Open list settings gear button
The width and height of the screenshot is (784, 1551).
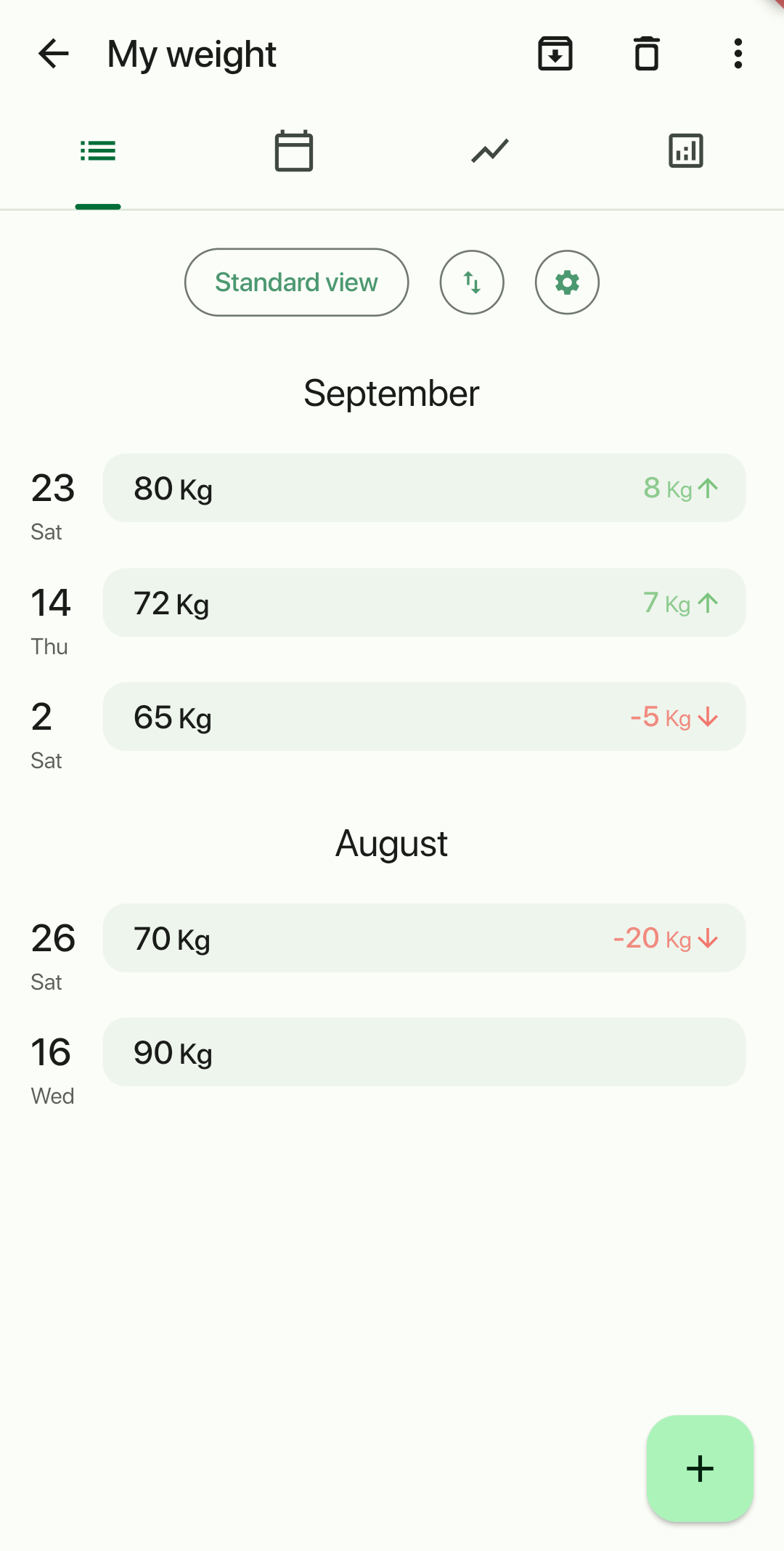[x=567, y=282]
